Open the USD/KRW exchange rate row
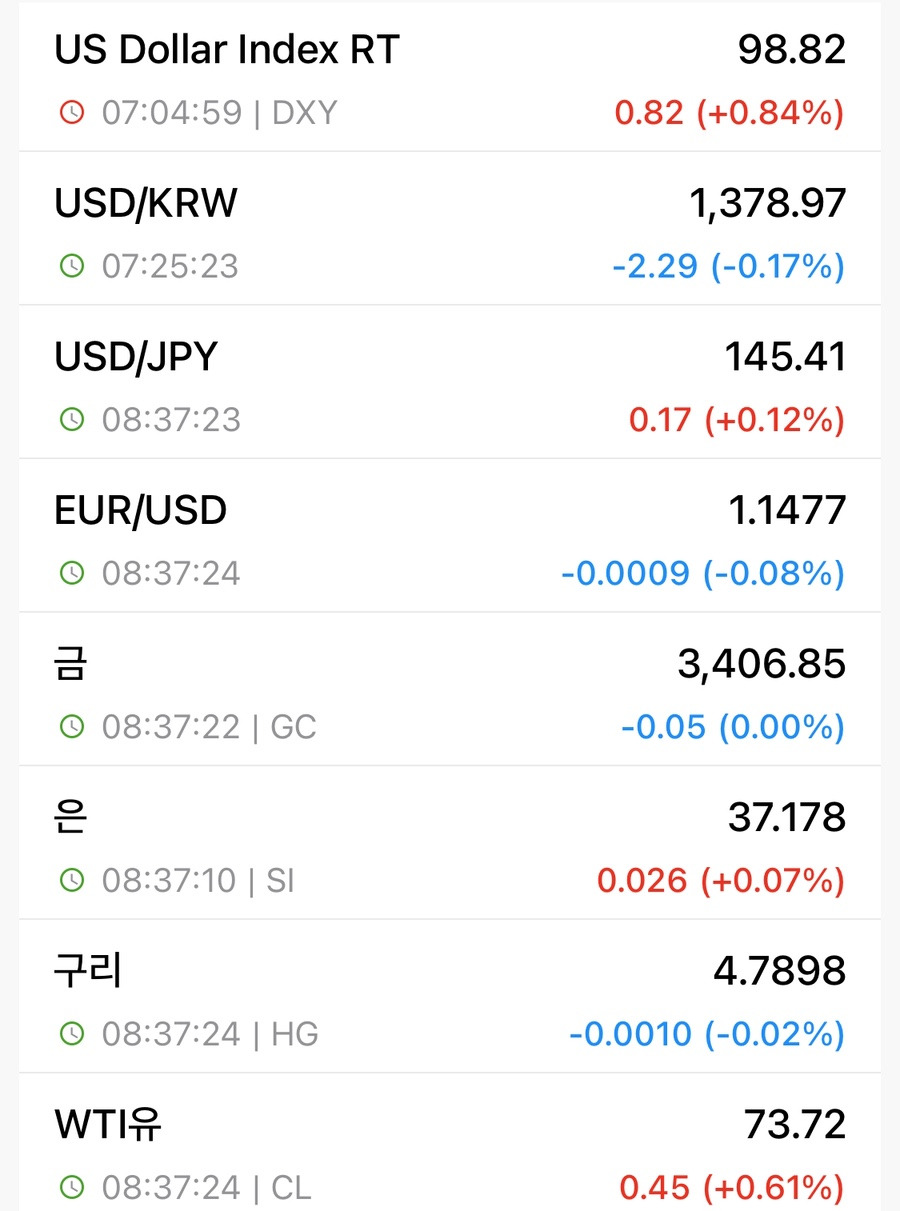900x1211 pixels. pos(450,229)
